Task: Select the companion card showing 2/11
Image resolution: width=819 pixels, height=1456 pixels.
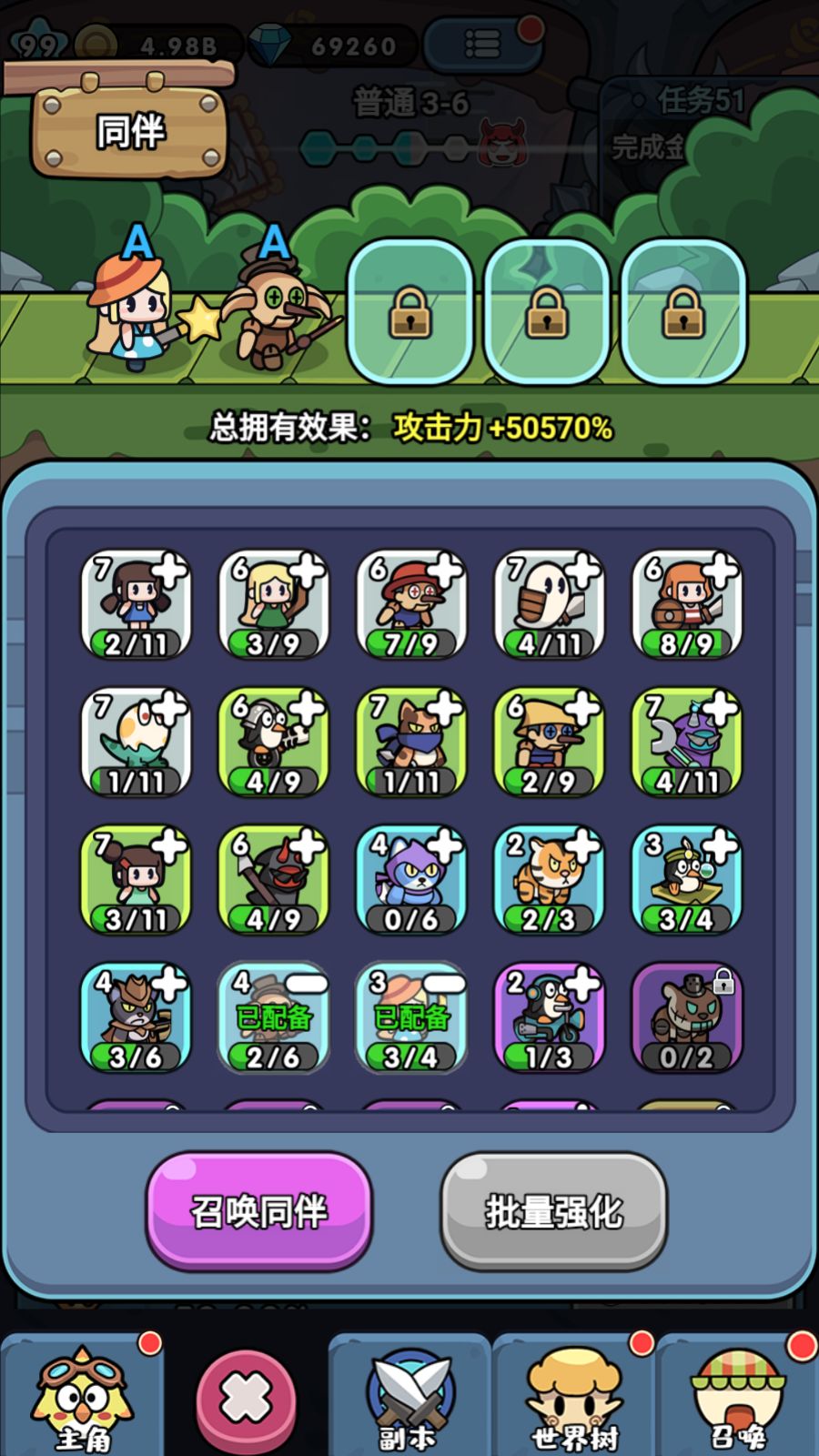Action: tap(136, 605)
